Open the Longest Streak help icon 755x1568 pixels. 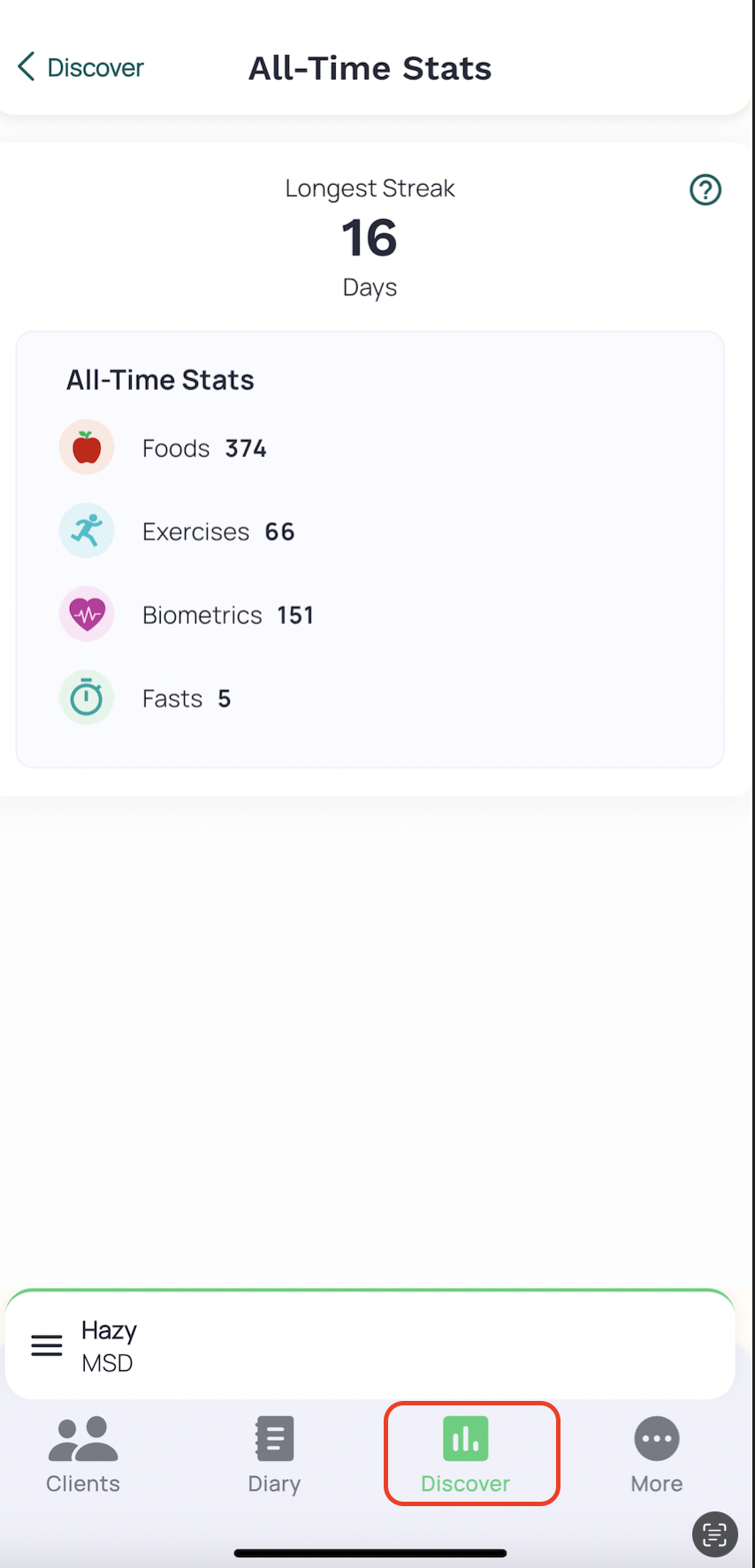coord(705,189)
